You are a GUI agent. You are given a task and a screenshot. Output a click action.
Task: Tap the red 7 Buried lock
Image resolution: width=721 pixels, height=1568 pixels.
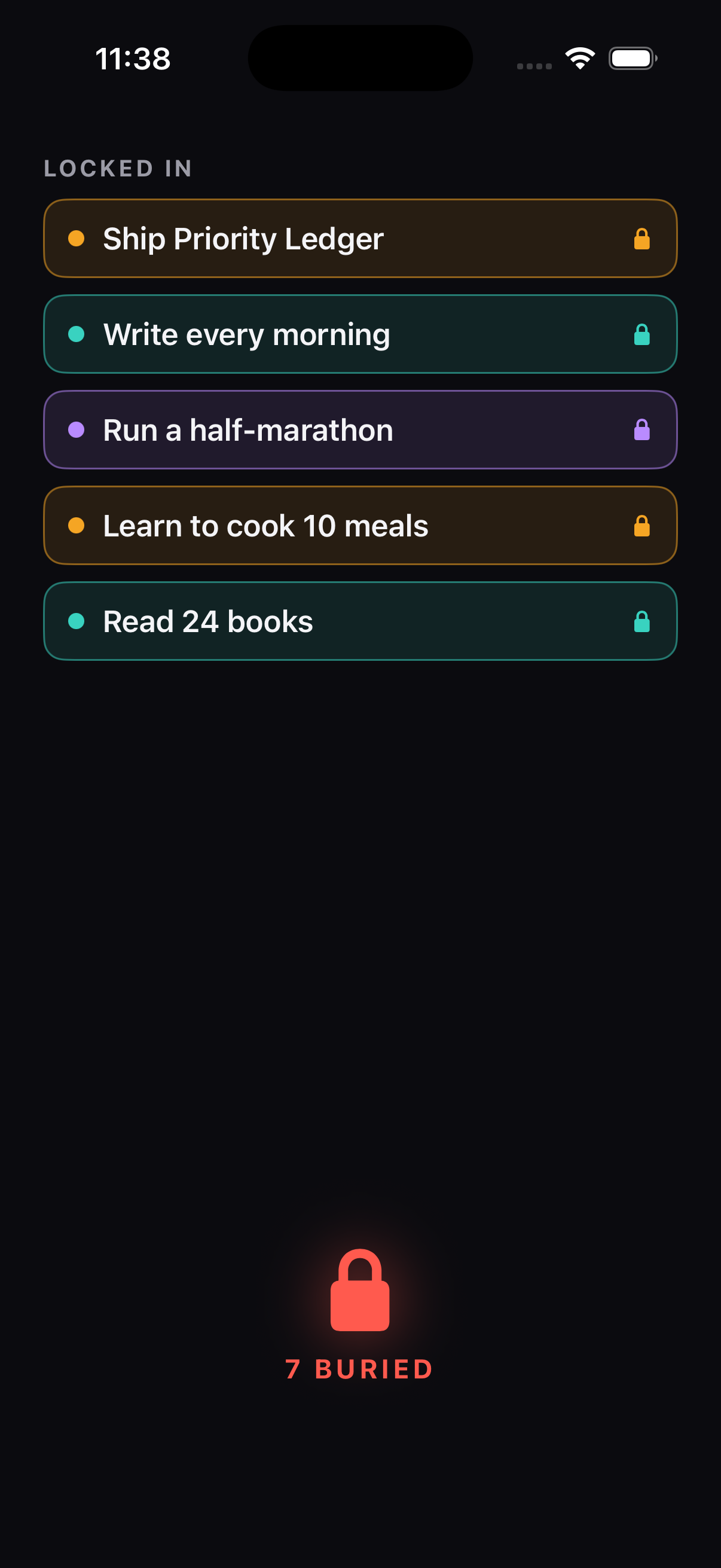359,1290
